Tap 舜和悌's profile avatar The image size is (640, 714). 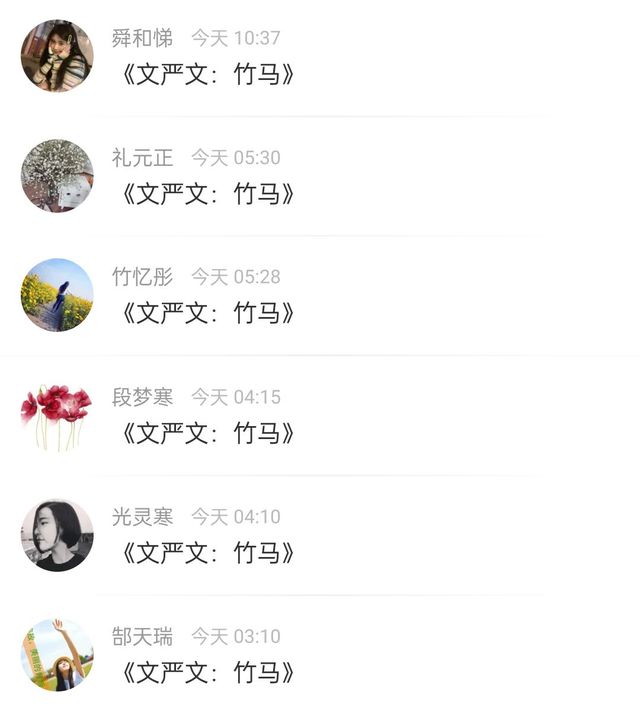click(x=57, y=56)
